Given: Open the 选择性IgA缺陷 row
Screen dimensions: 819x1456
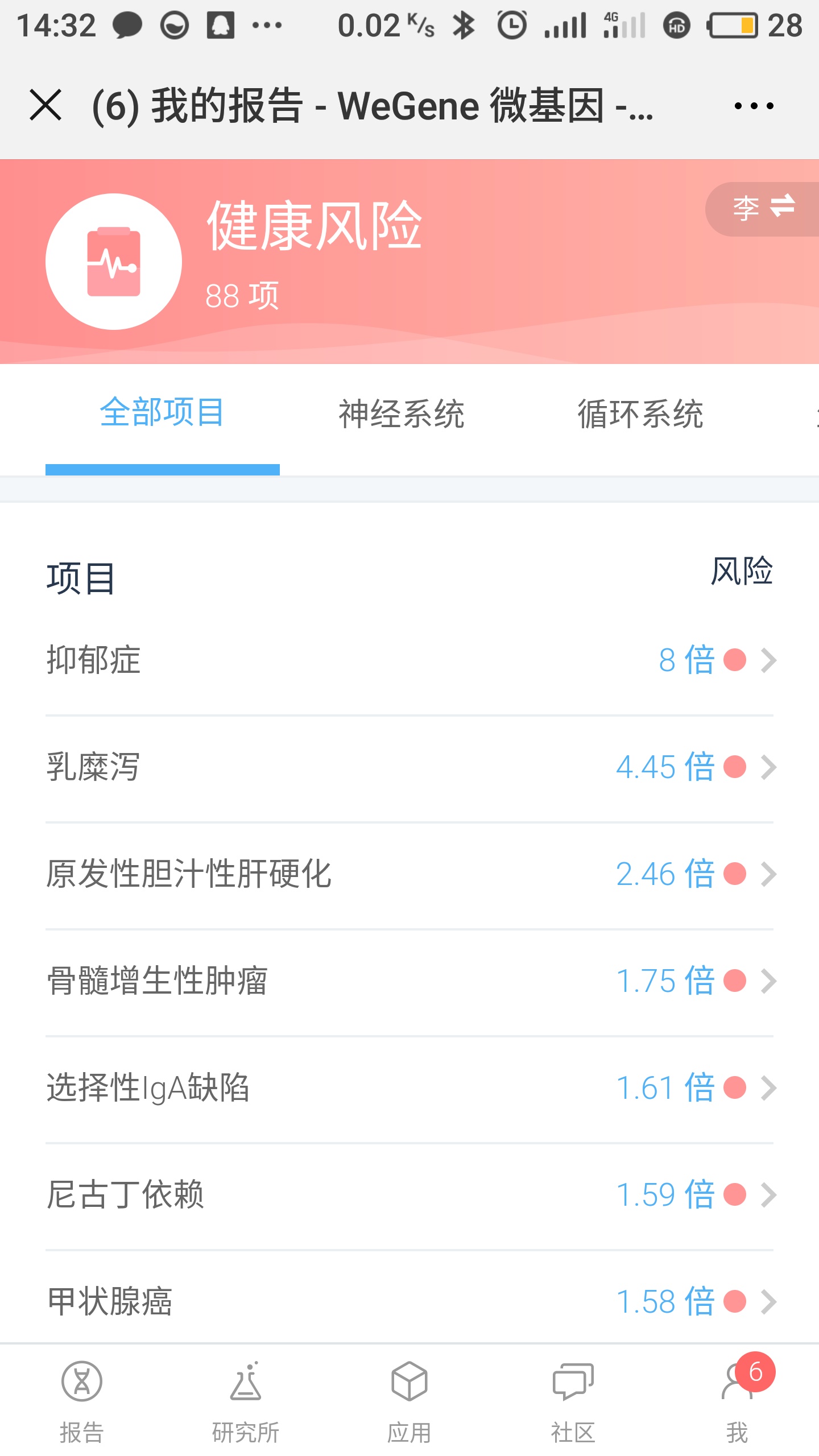Looking at the screenshot, I should point(409,1088).
